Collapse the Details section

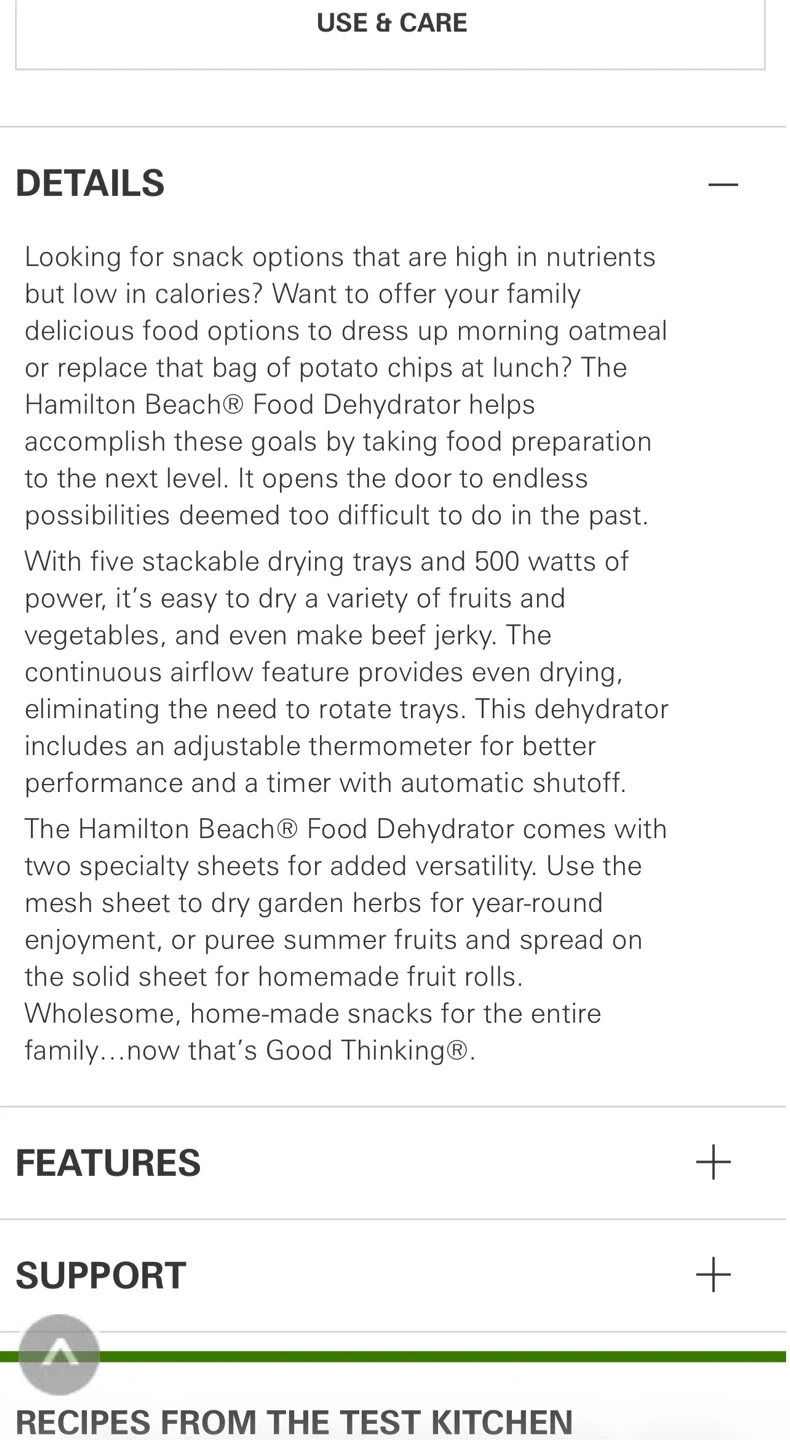pyautogui.click(x=722, y=185)
